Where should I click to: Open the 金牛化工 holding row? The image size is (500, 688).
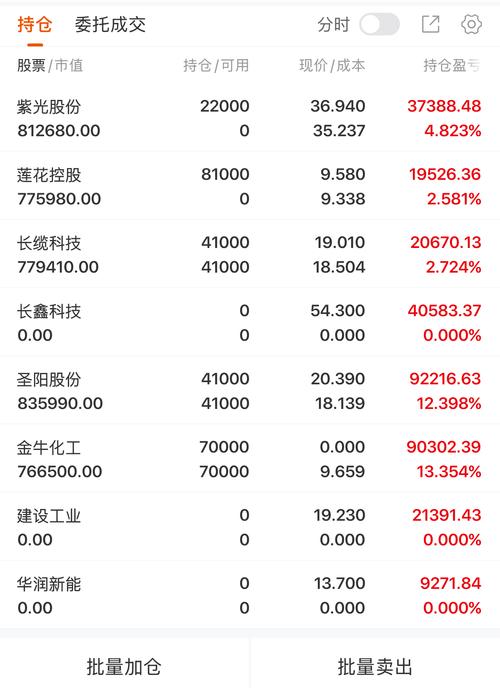point(250,458)
